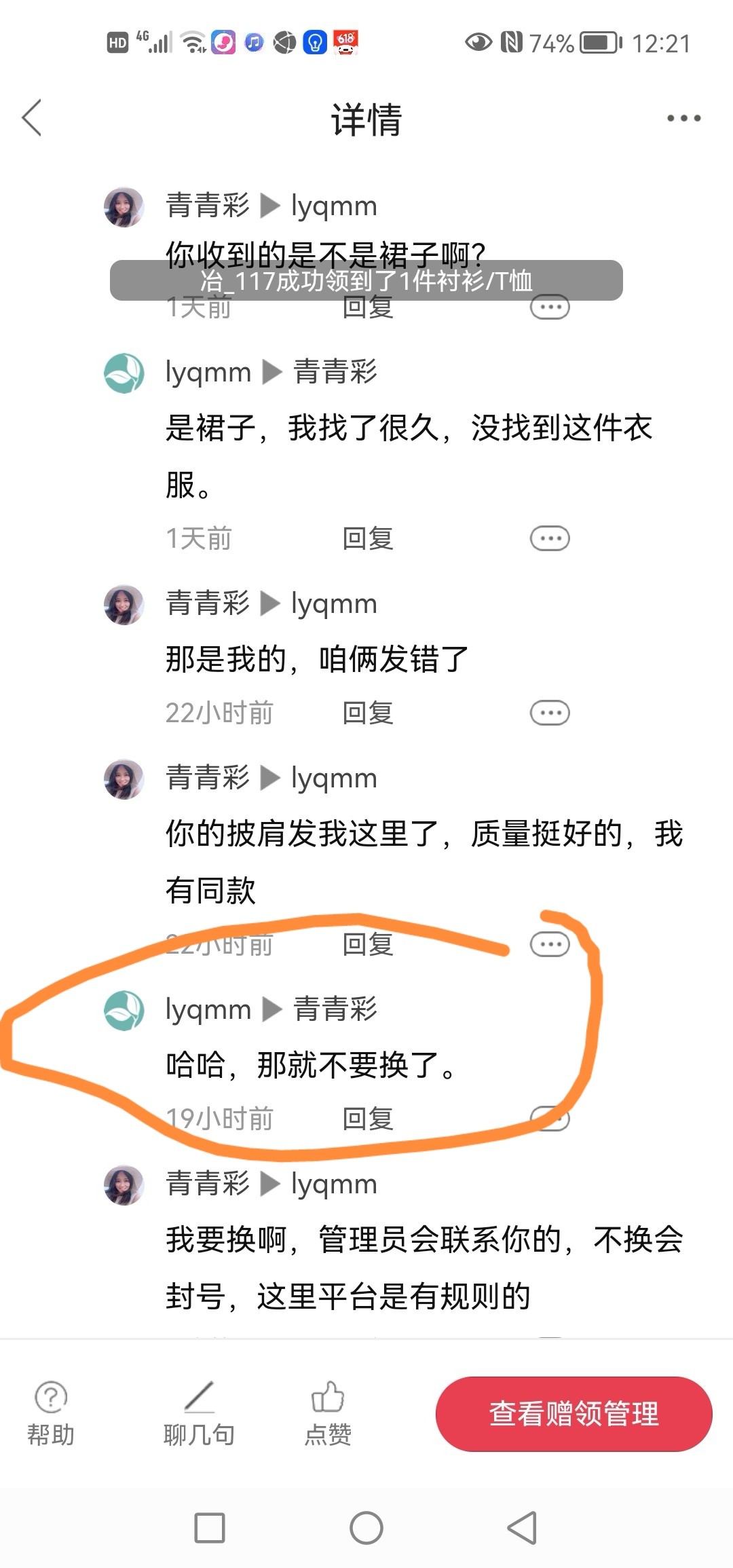Image resolution: width=733 pixels, height=1568 pixels.
Task: Open 查看赠领管理 button
Action: tap(574, 1414)
